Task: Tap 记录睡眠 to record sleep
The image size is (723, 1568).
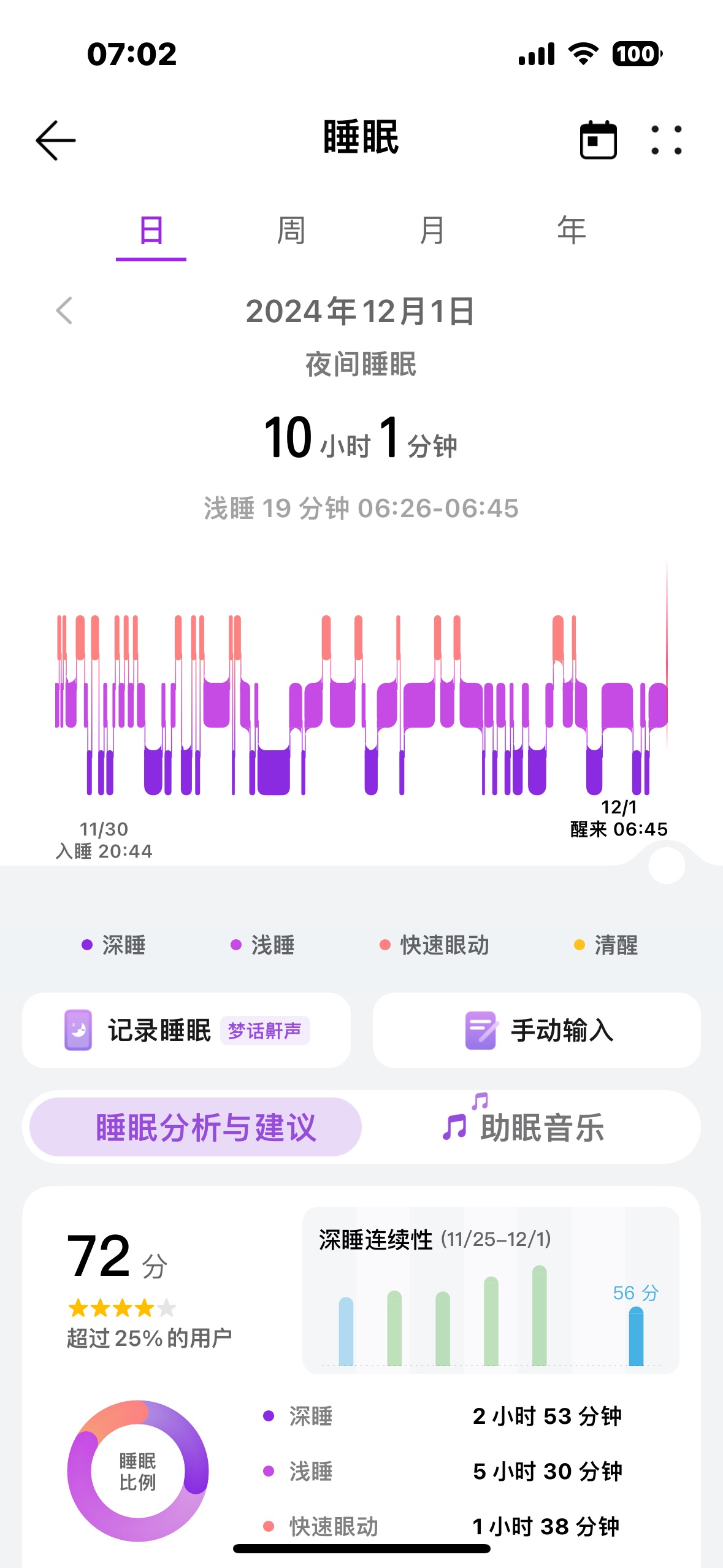Action: tap(186, 1030)
